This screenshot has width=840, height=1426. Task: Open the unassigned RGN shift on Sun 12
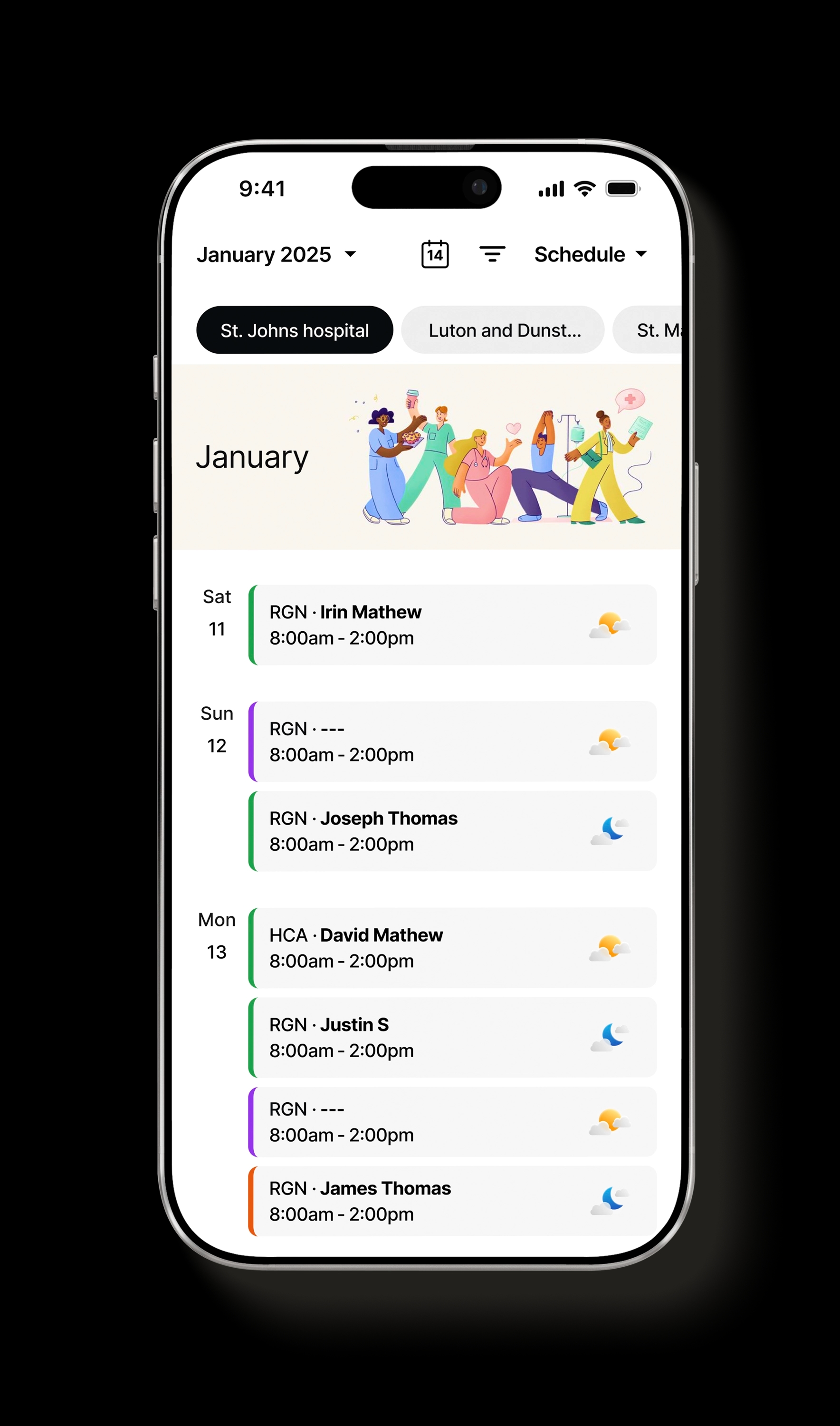(x=452, y=742)
